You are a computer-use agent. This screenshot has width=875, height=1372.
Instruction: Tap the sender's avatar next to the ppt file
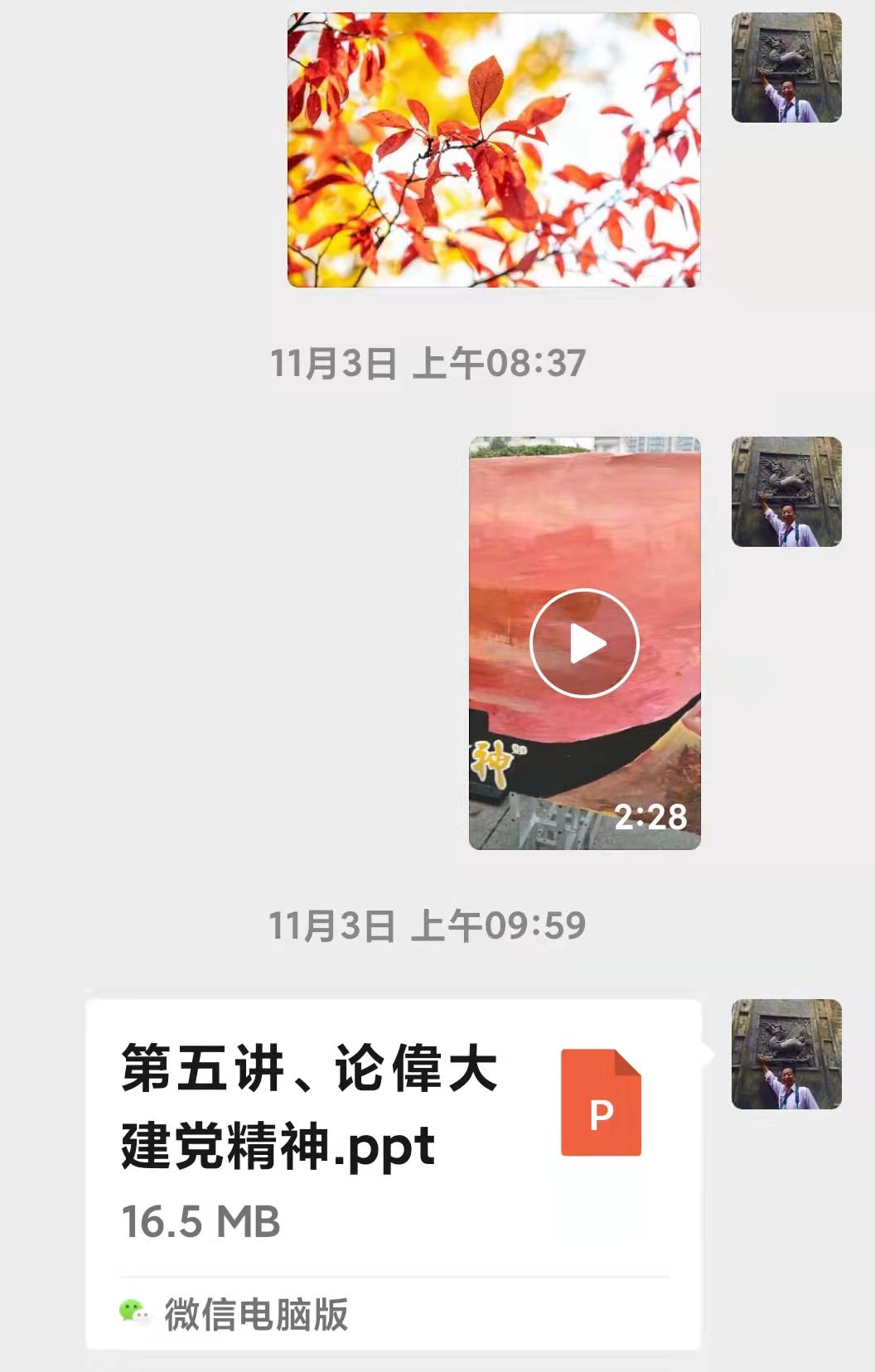pos(786,1054)
